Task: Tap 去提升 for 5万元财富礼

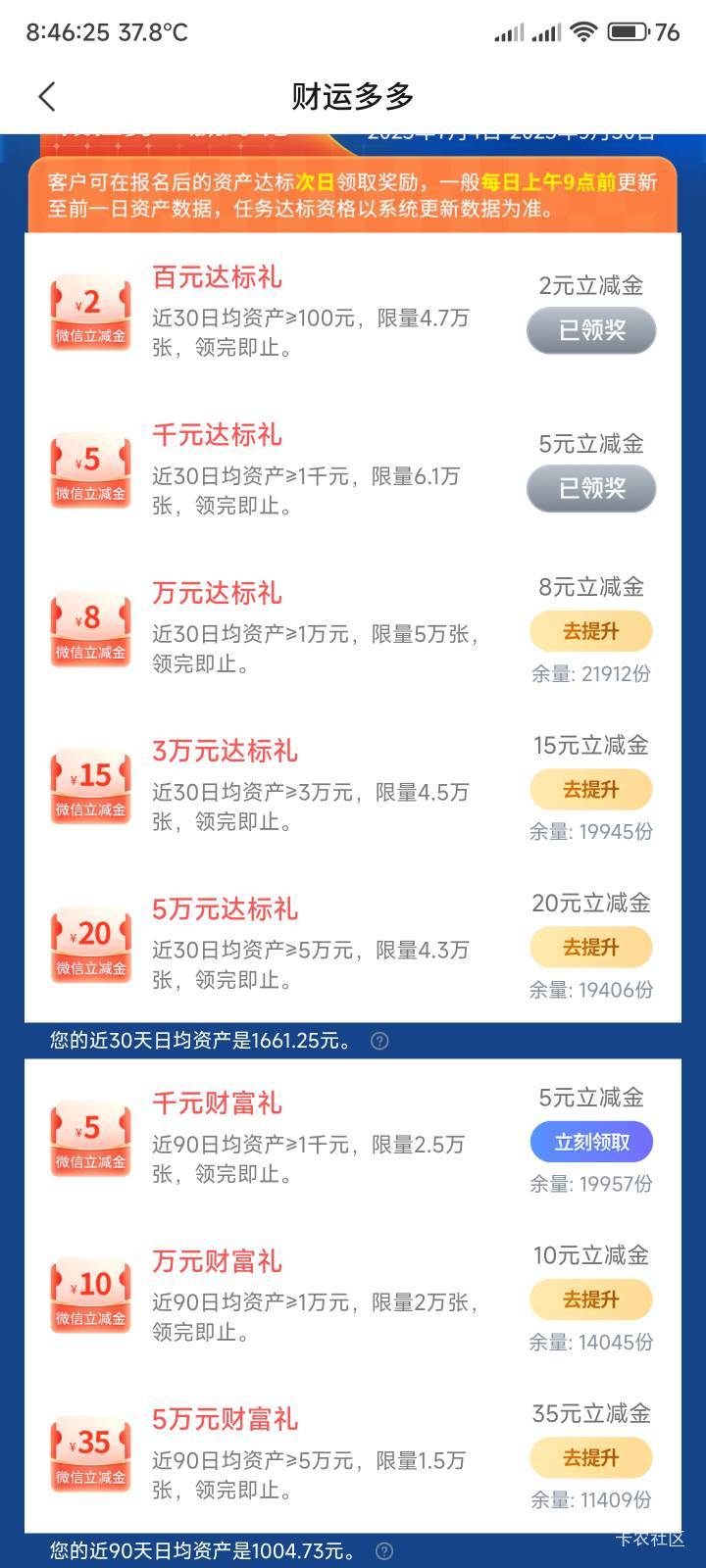Action: (591, 1457)
